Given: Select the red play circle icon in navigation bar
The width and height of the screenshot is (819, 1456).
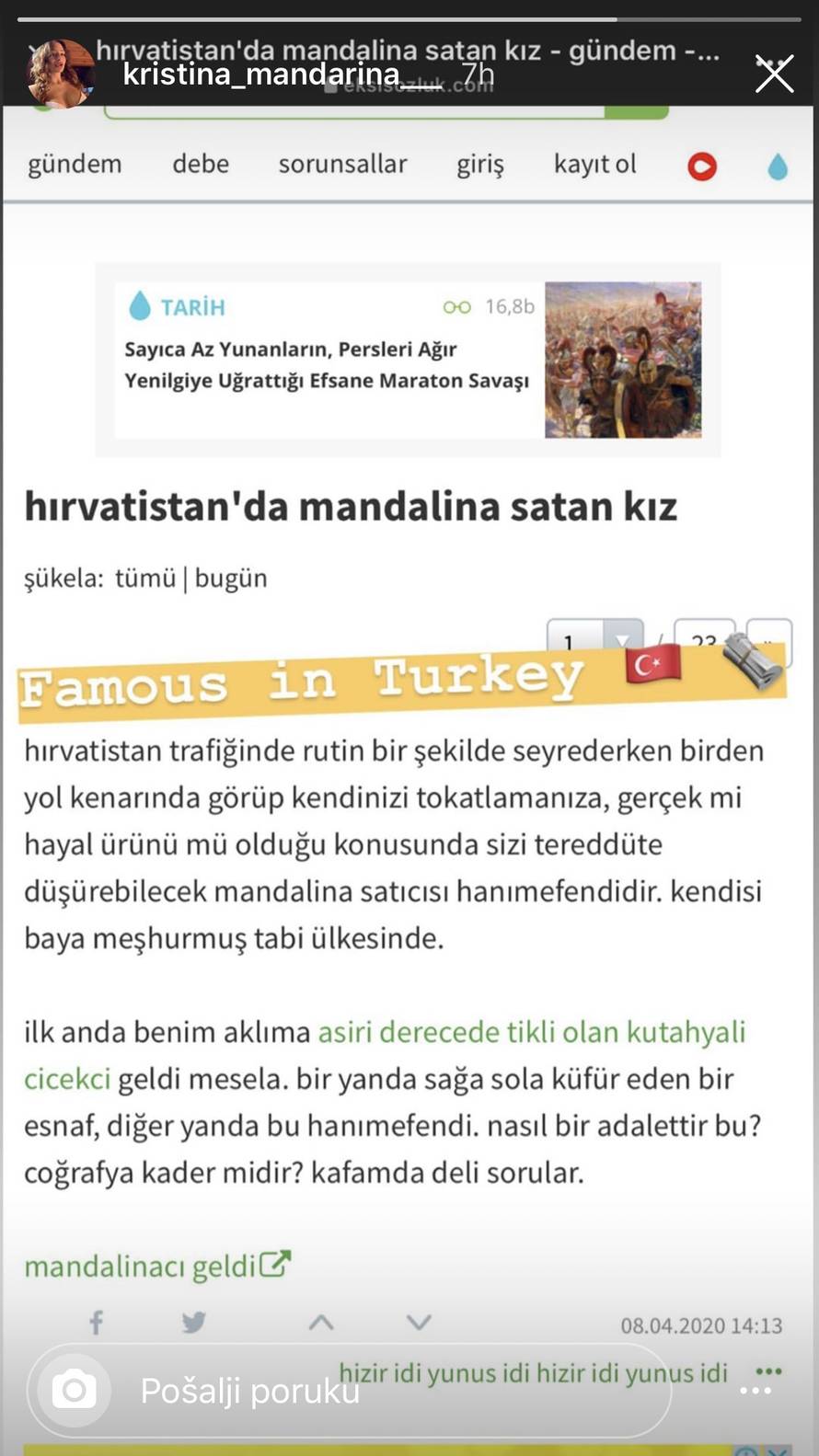Looking at the screenshot, I should point(701,166).
